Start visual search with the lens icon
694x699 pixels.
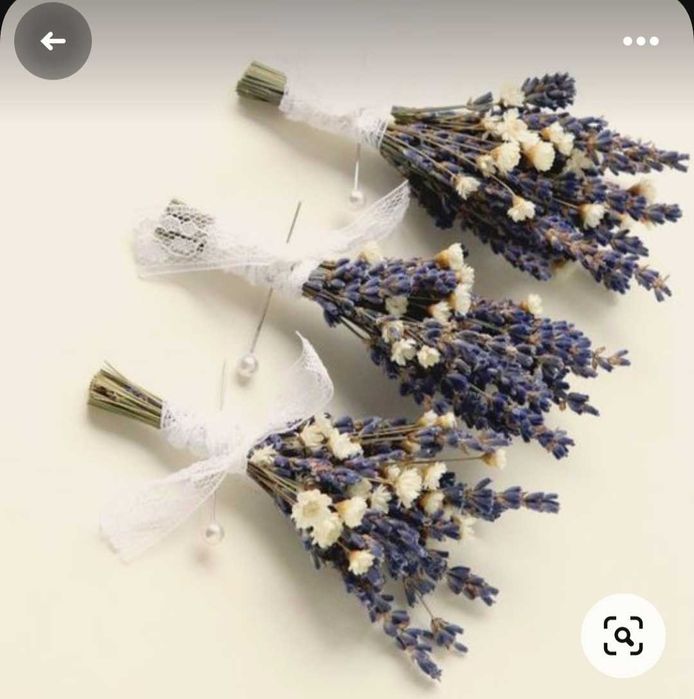coord(622,635)
